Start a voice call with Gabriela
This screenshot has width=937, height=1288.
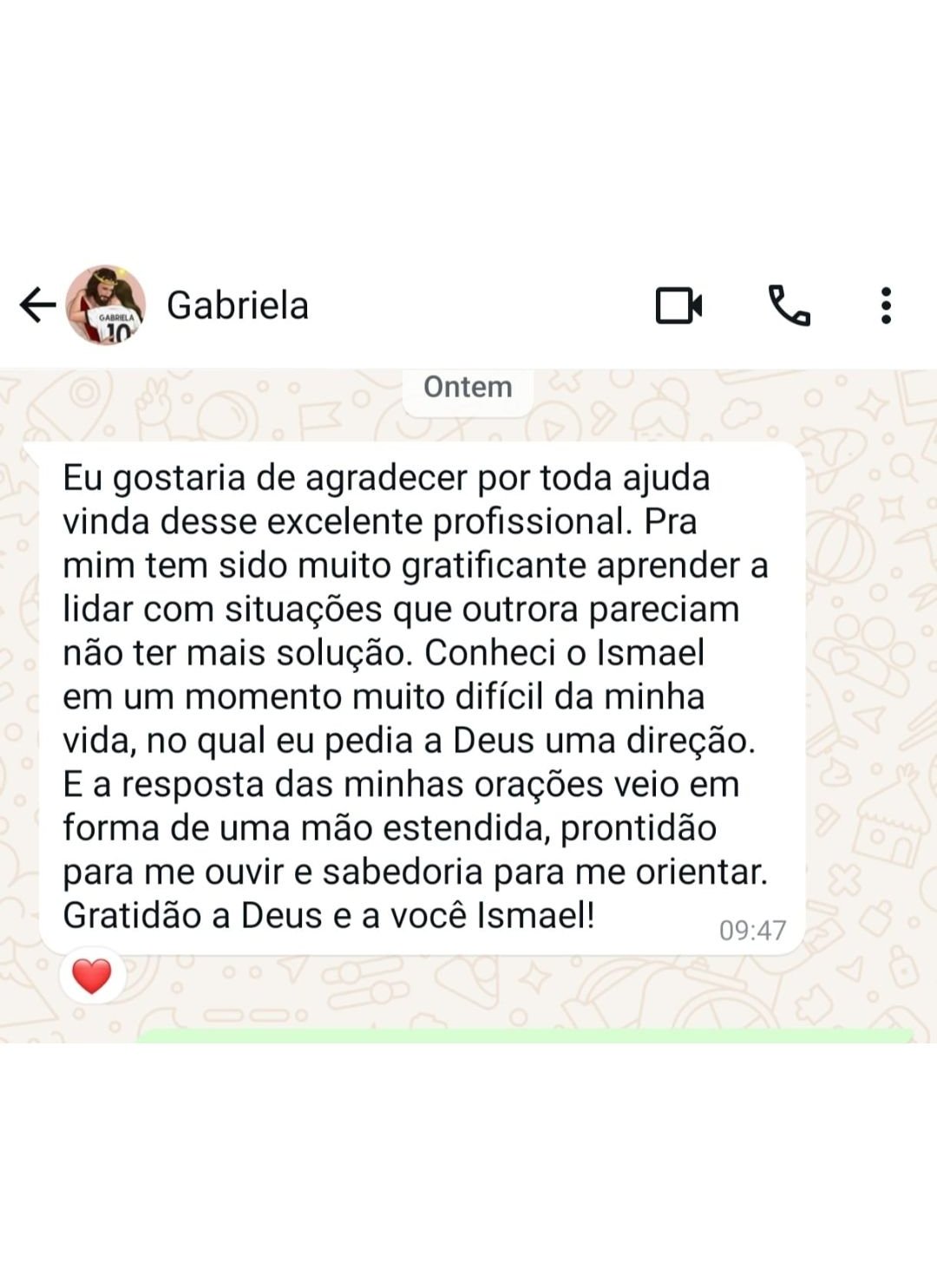coord(789,305)
